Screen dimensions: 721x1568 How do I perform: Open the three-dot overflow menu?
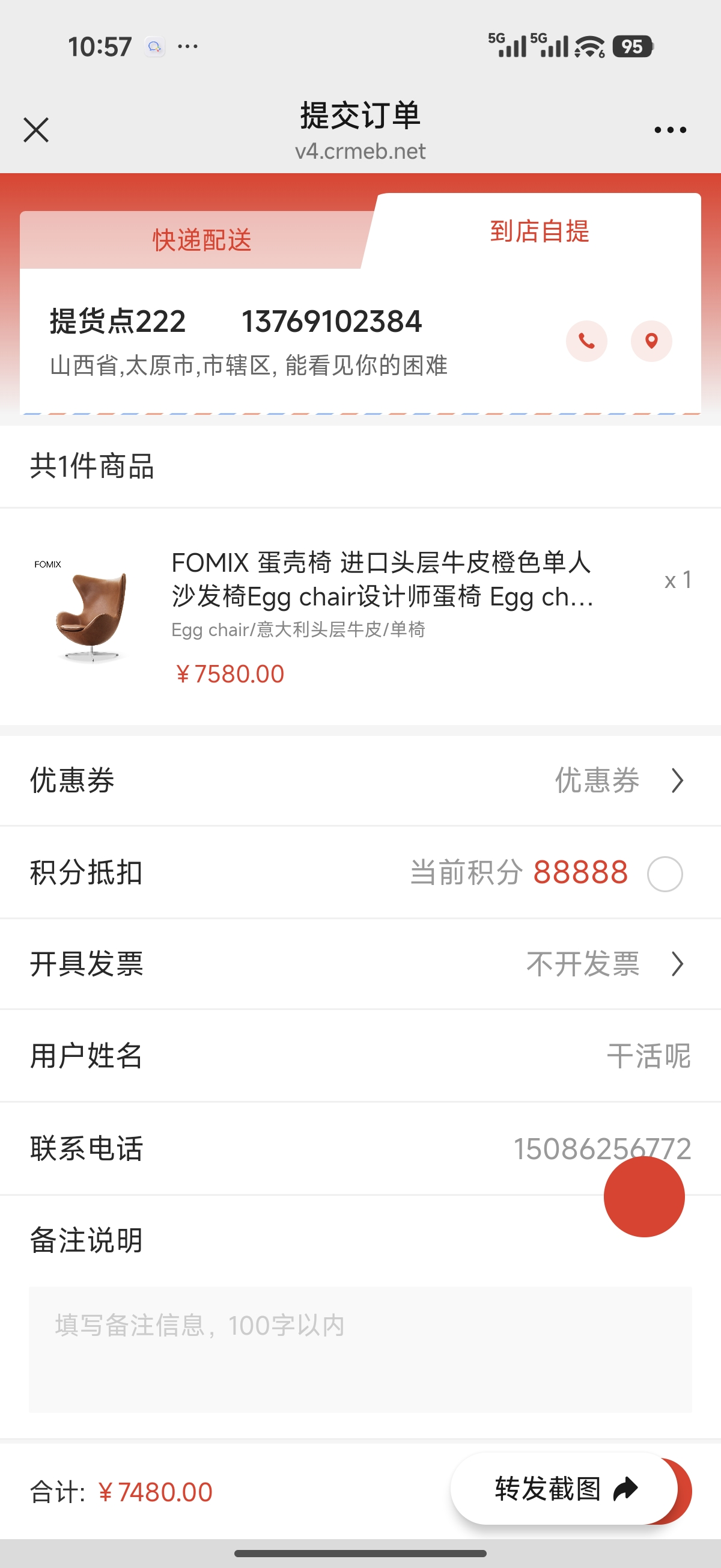pyautogui.click(x=670, y=130)
